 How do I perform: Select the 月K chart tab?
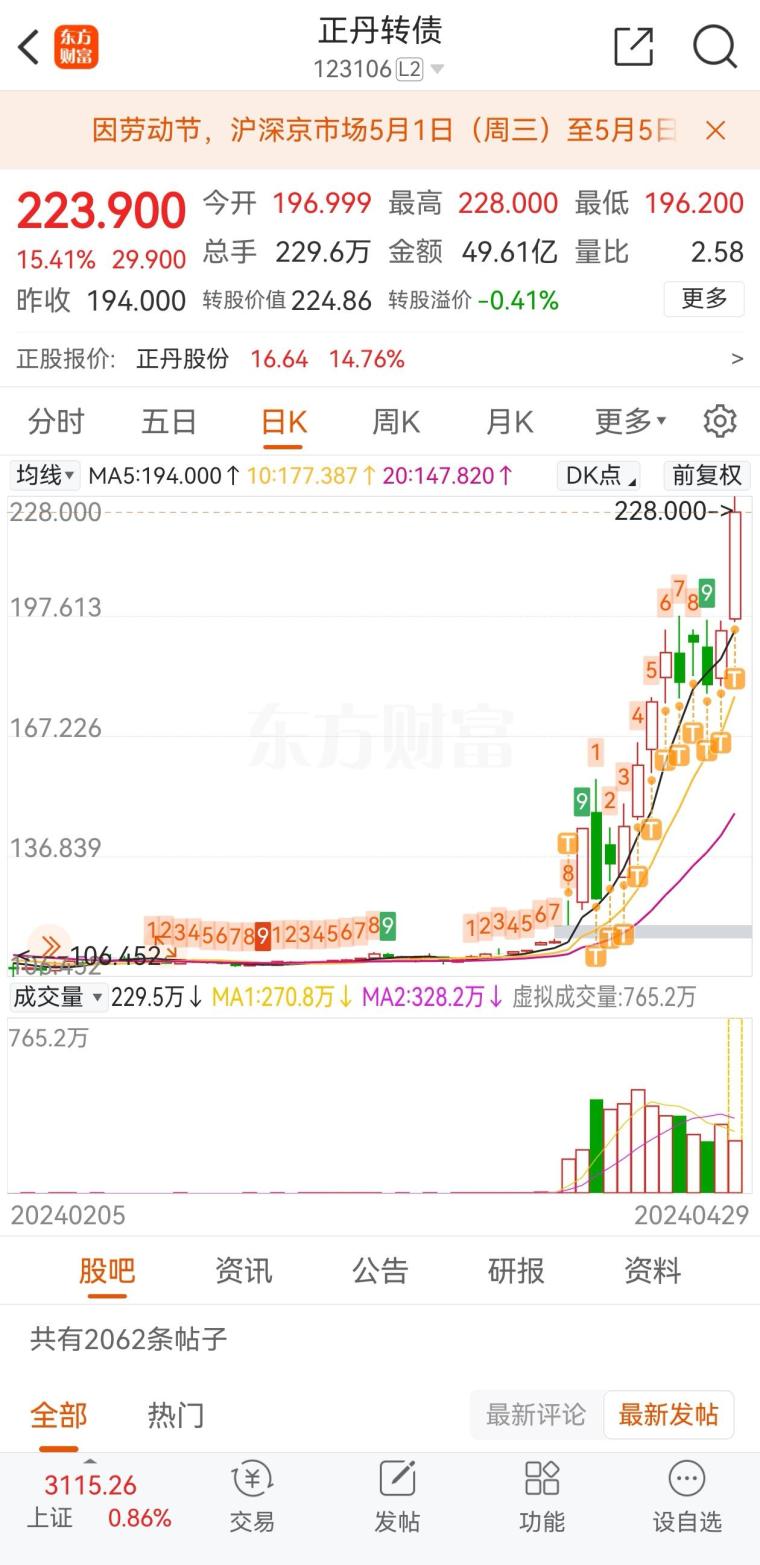[x=509, y=422]
